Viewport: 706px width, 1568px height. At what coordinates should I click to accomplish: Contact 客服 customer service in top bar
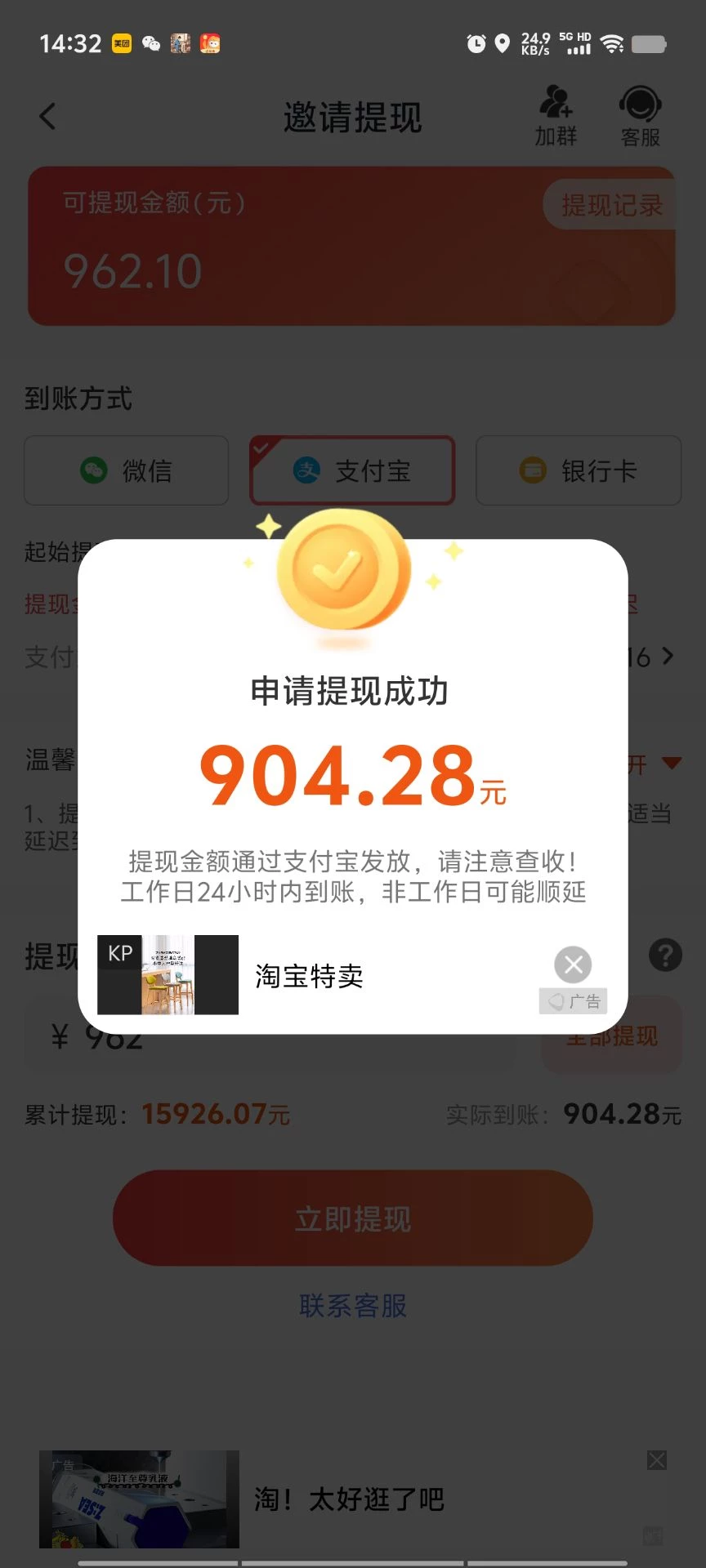click(x=640, y=116)
